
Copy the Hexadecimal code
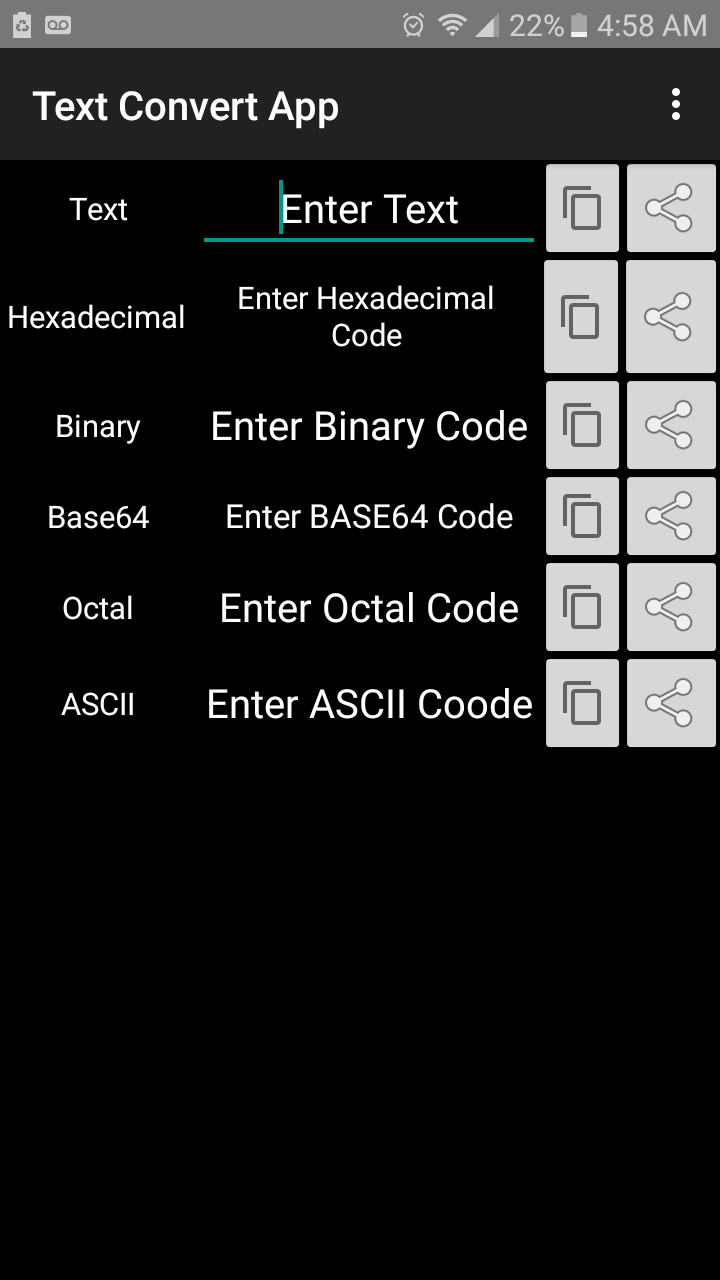click(581, 317)
